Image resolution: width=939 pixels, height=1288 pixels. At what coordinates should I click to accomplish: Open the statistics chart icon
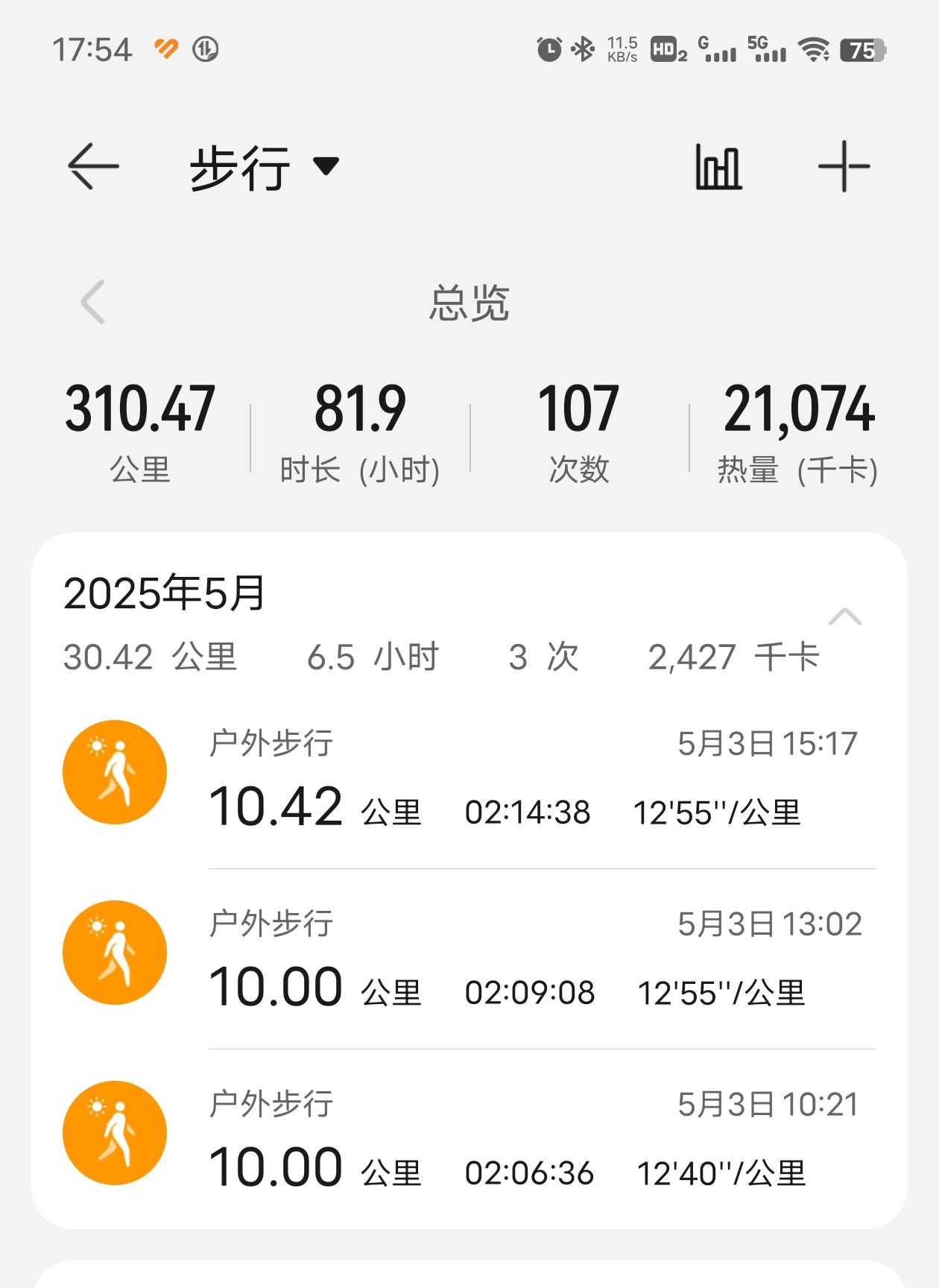[718, 167]
